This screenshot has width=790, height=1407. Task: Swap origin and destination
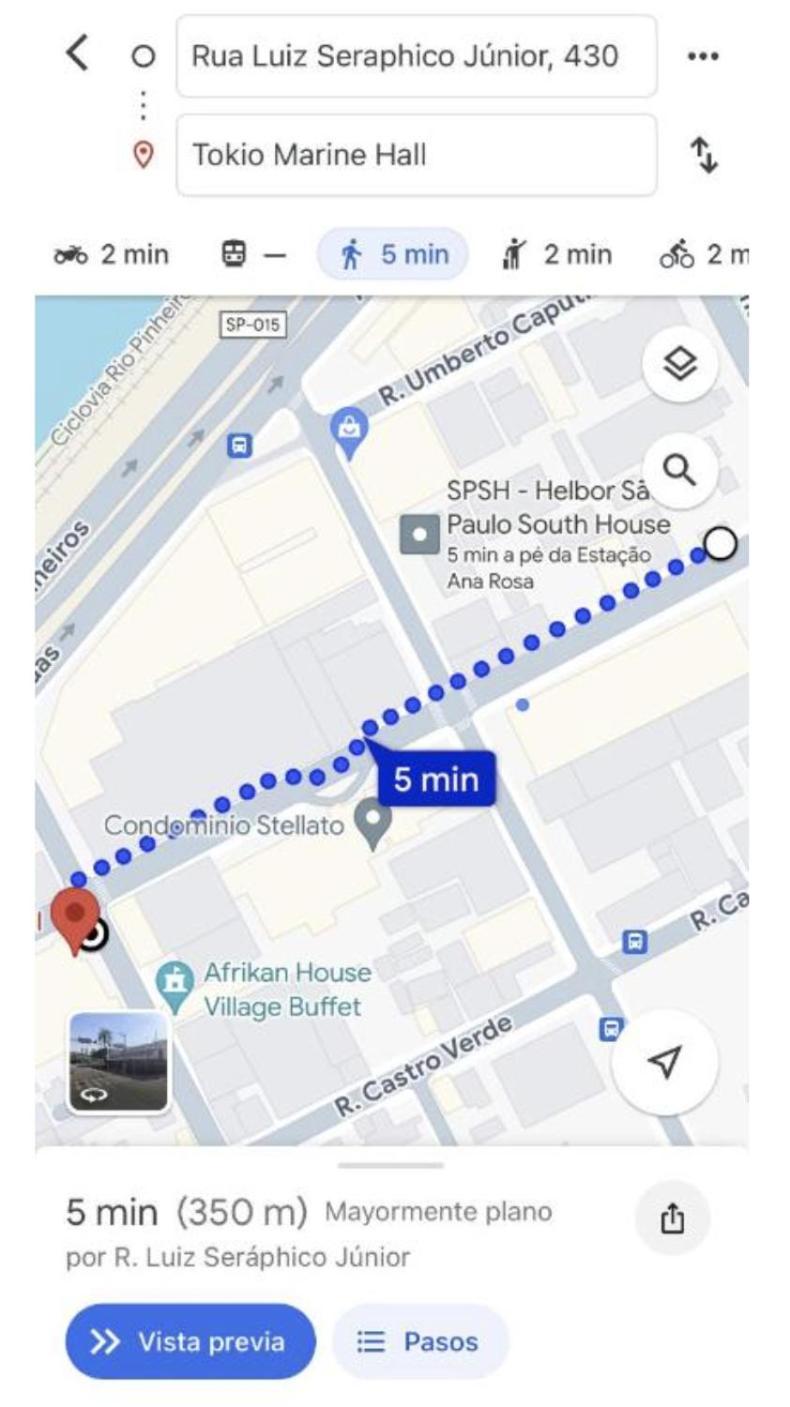point(705,155)
